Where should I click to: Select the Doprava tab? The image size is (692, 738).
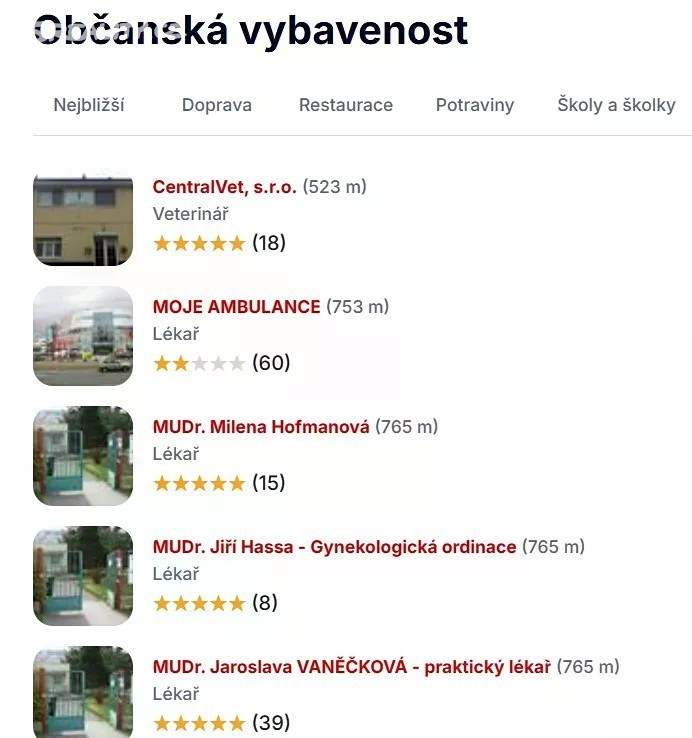pyautogui.click(x=216, y=105)
